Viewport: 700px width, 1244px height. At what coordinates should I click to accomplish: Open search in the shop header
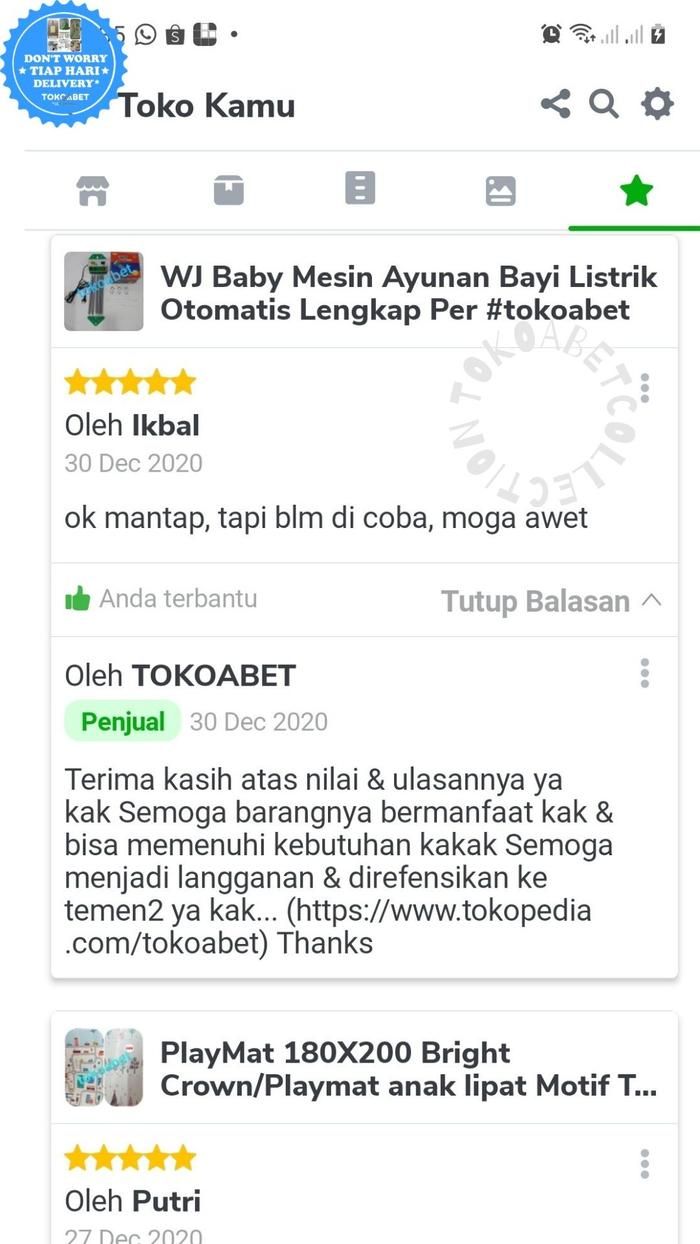tap(604, 103)
